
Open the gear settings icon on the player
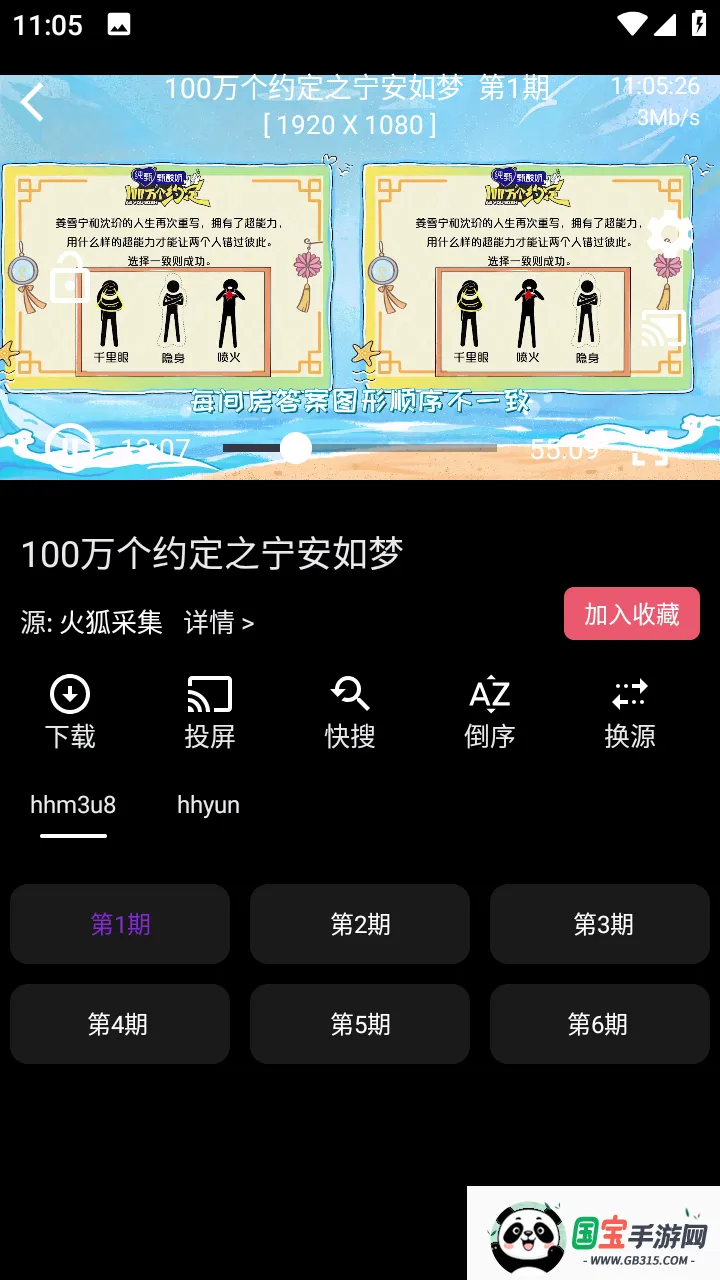tap(668, 232)
